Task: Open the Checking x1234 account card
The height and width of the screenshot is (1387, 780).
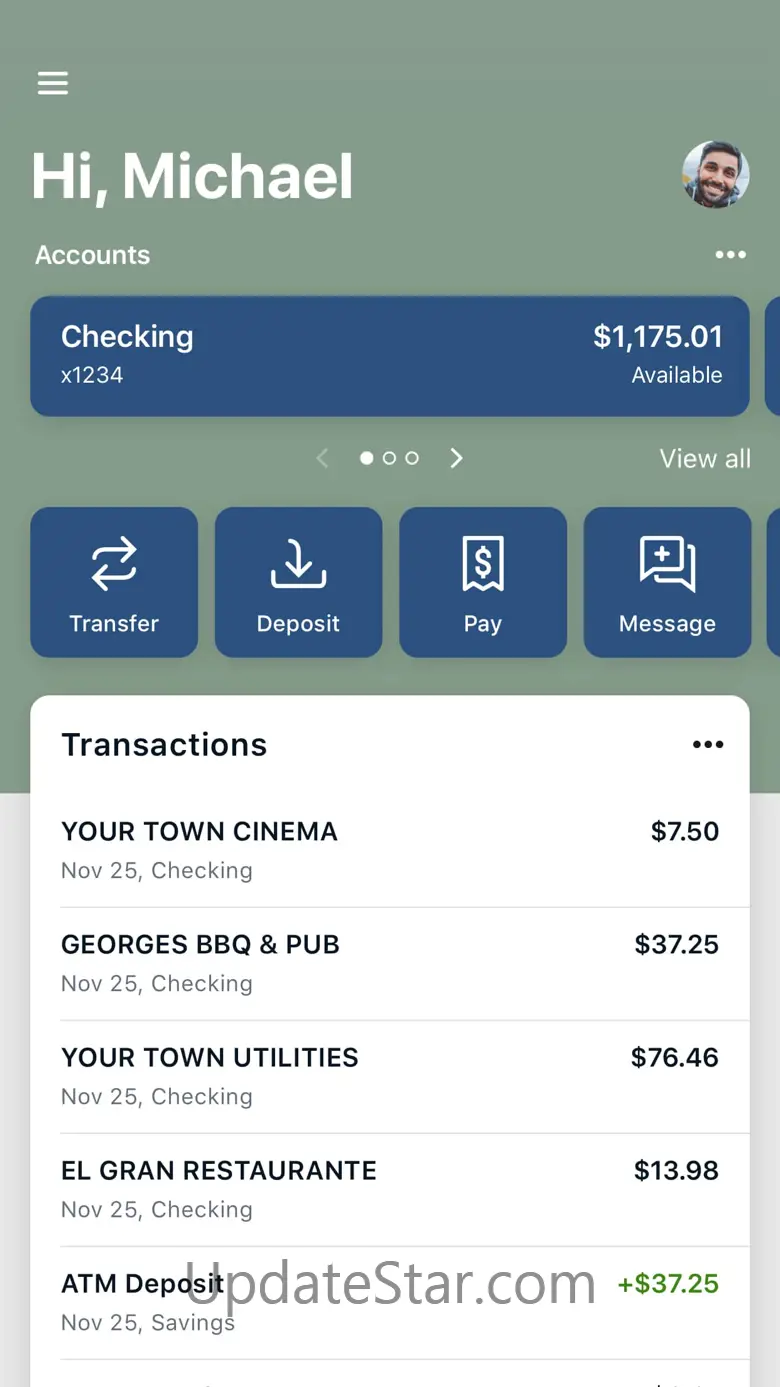Action: point(390,356)
